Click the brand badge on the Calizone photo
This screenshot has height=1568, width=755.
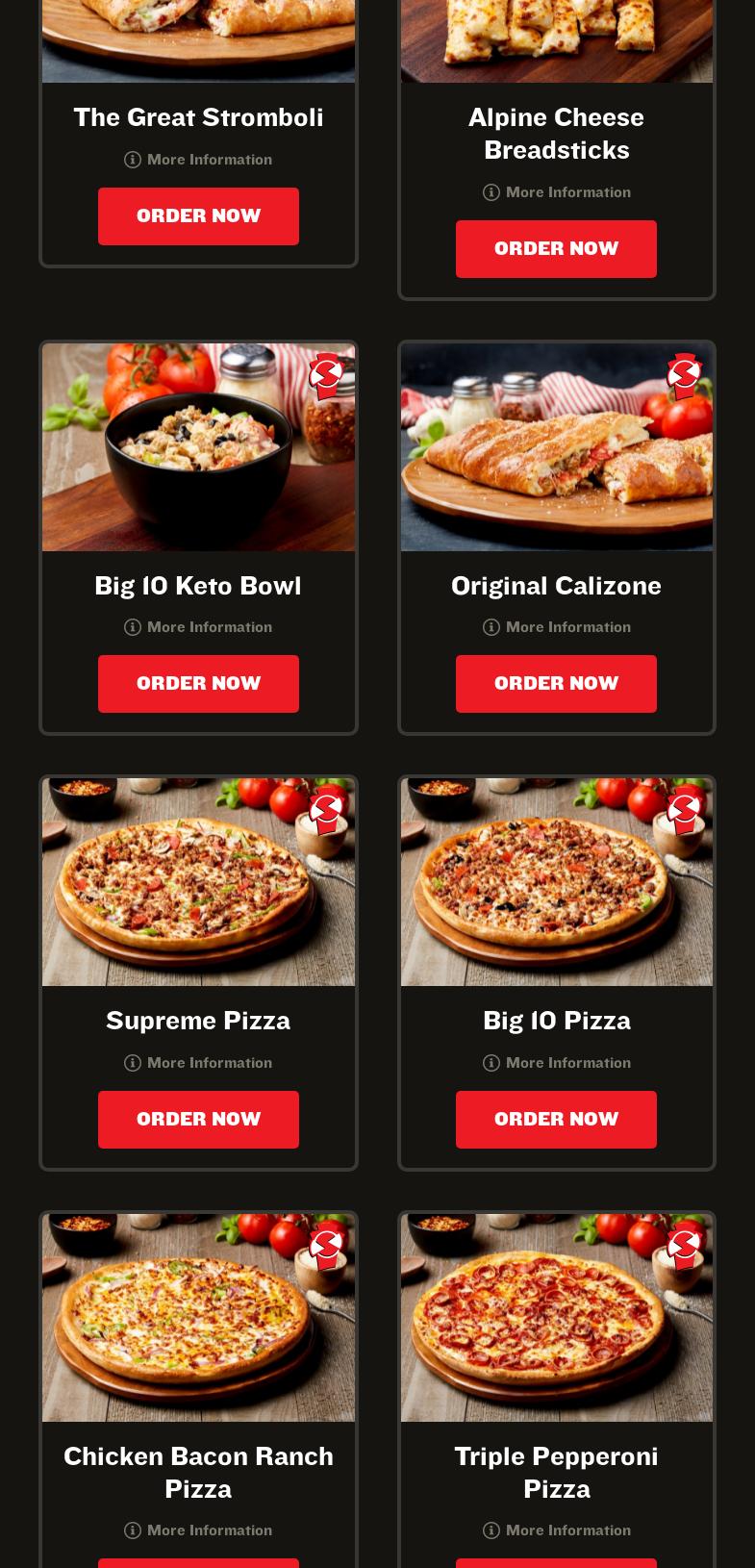coord(684,377)
